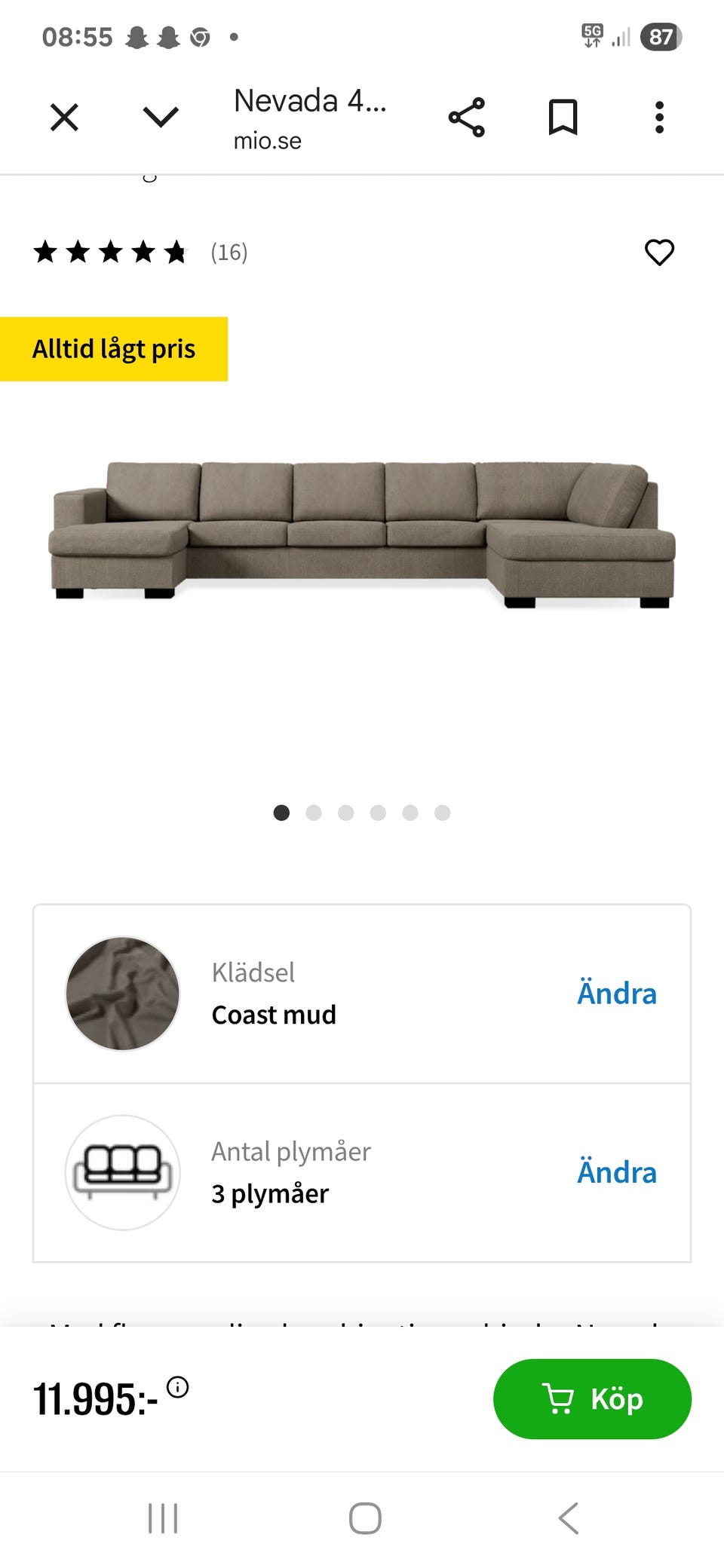Screen dimensions: 724x1568
Task: Open the reviews count link (16)
Action: point(229,252)
